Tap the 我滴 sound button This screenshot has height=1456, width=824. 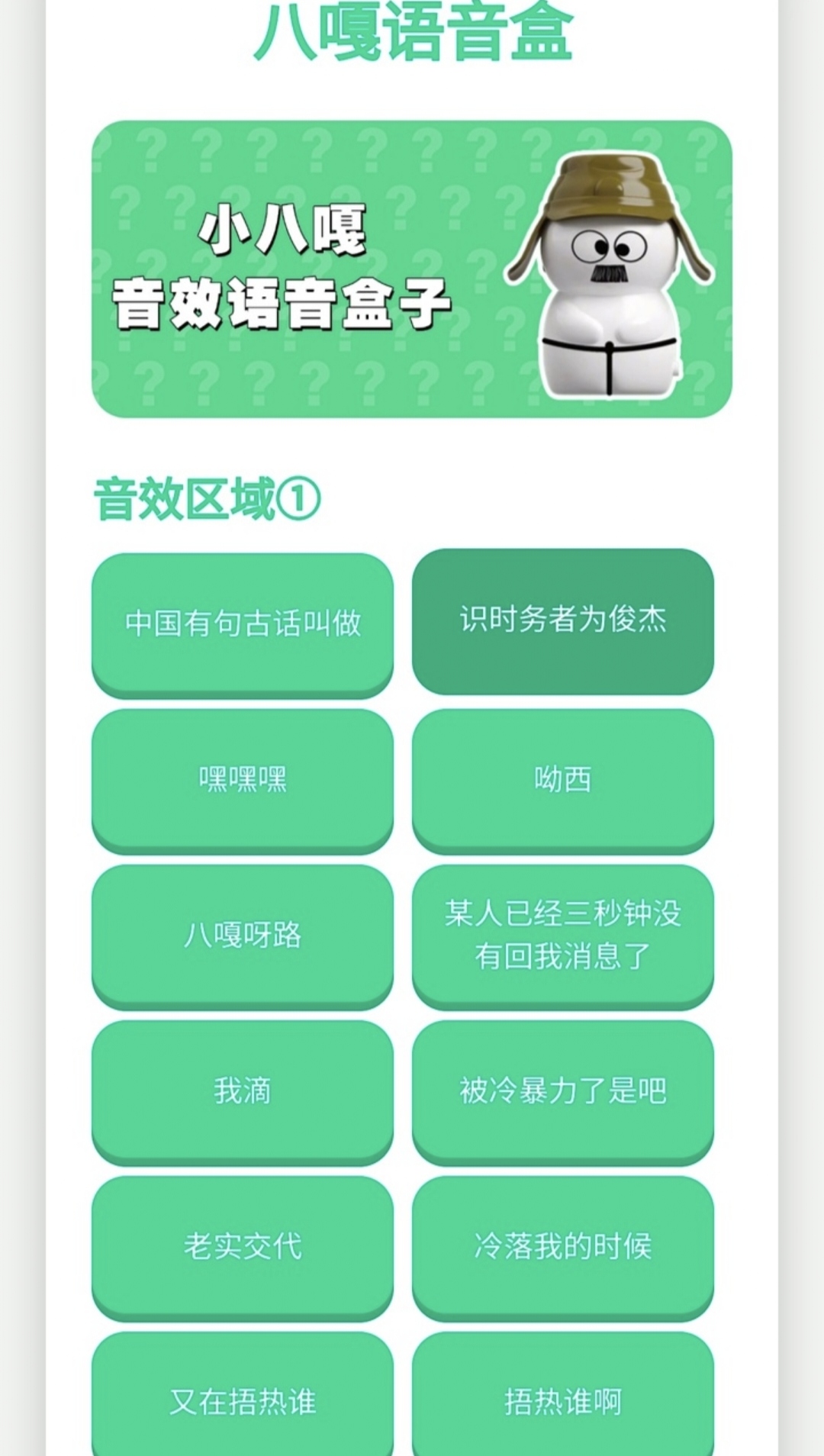tap(243, 1090)
